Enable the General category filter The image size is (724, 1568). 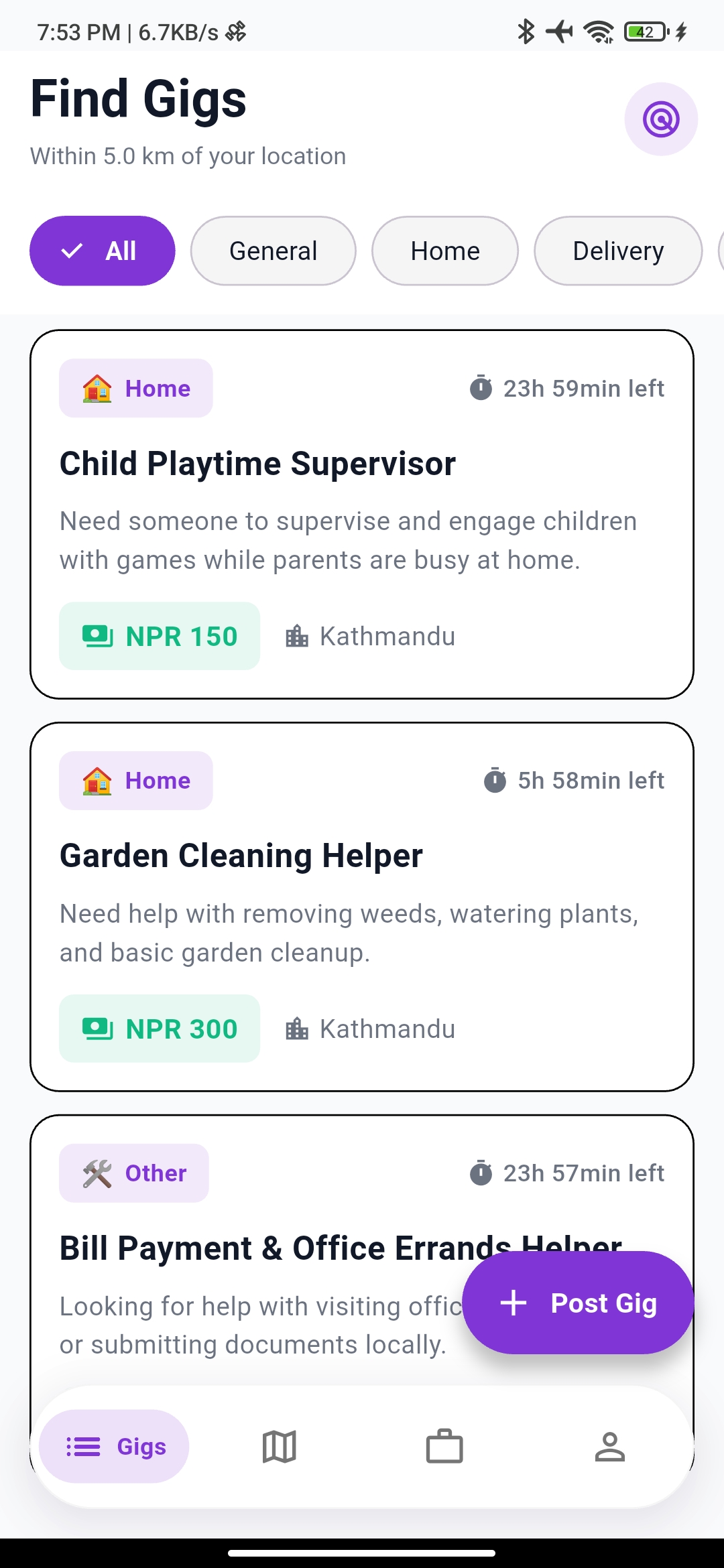coord(273,250)
